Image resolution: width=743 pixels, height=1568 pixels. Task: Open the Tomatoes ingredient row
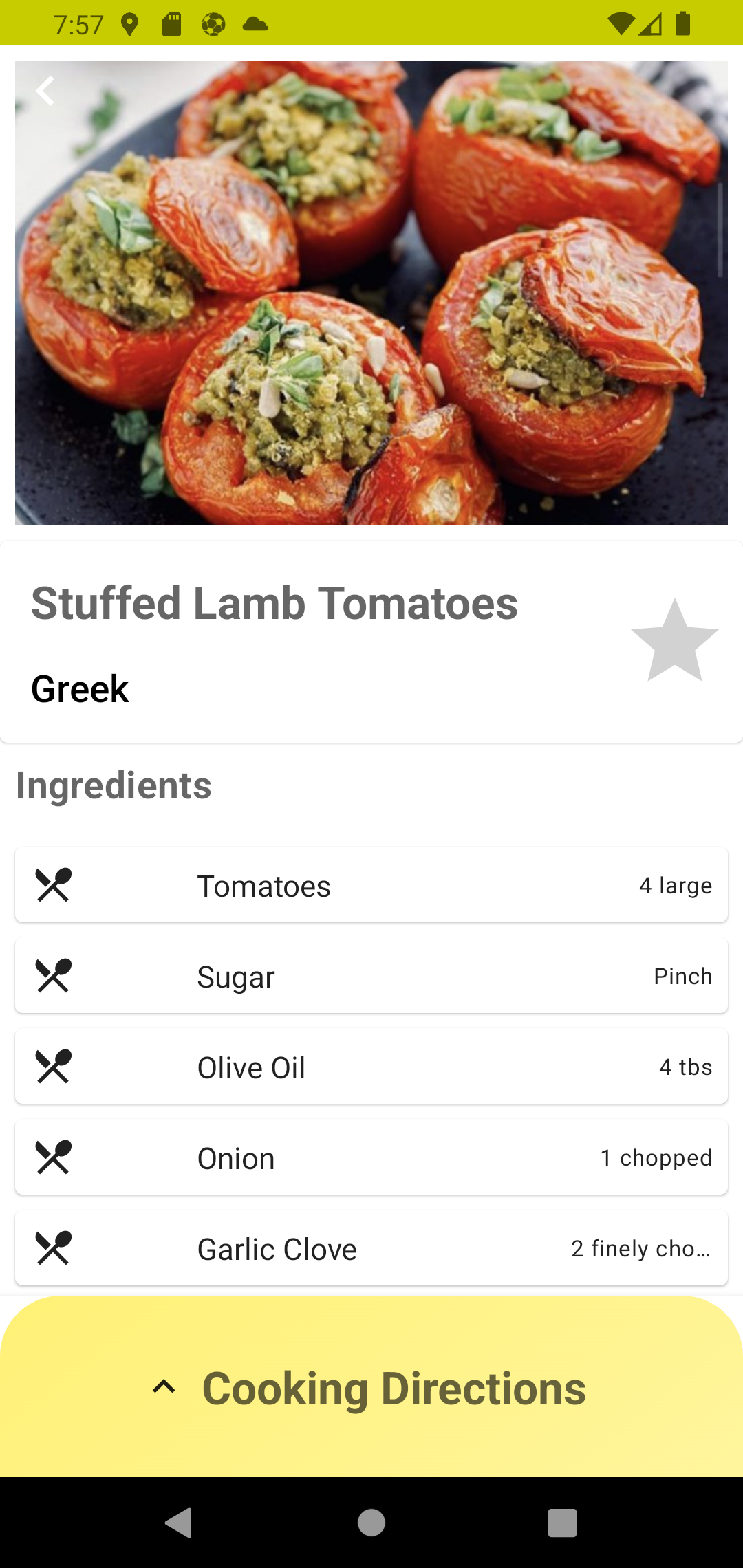tap(371, 885)
